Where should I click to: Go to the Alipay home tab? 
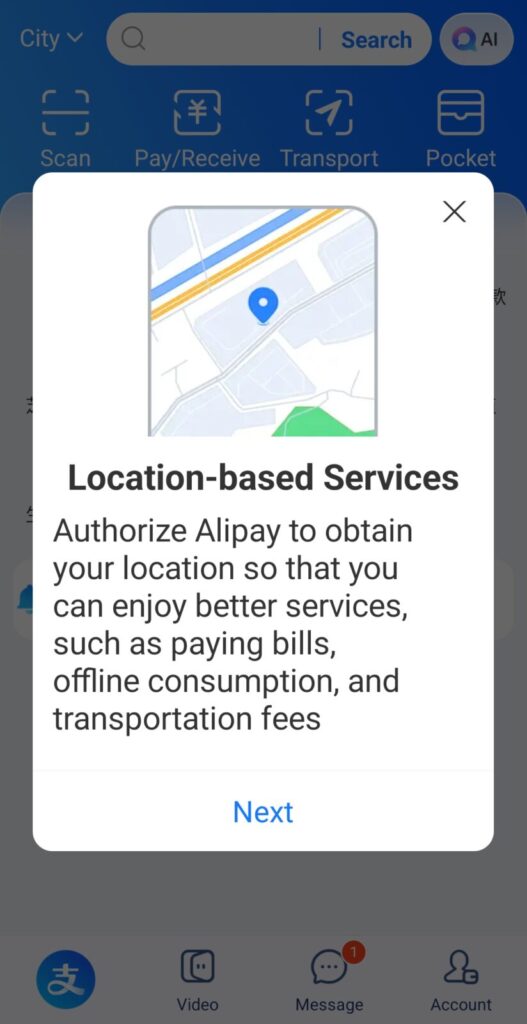click(65, 979)
